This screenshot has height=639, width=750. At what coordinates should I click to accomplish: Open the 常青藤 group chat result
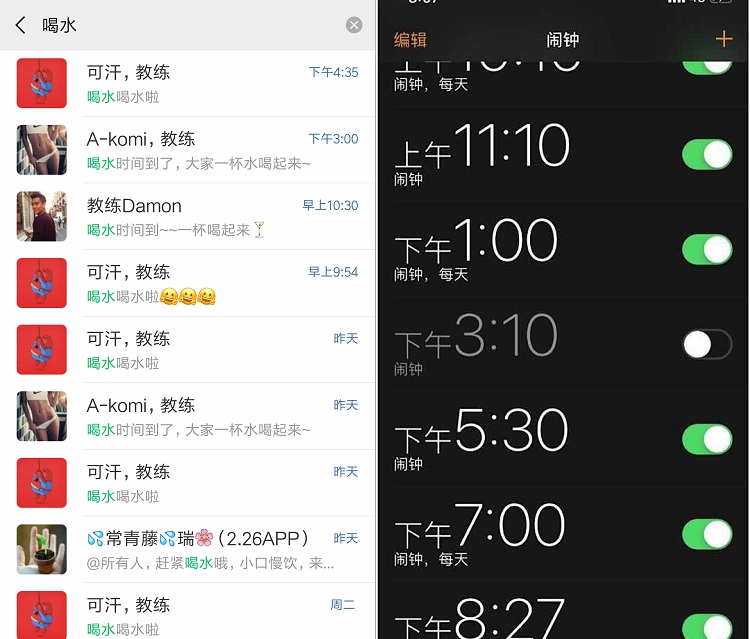coord(190,550)
